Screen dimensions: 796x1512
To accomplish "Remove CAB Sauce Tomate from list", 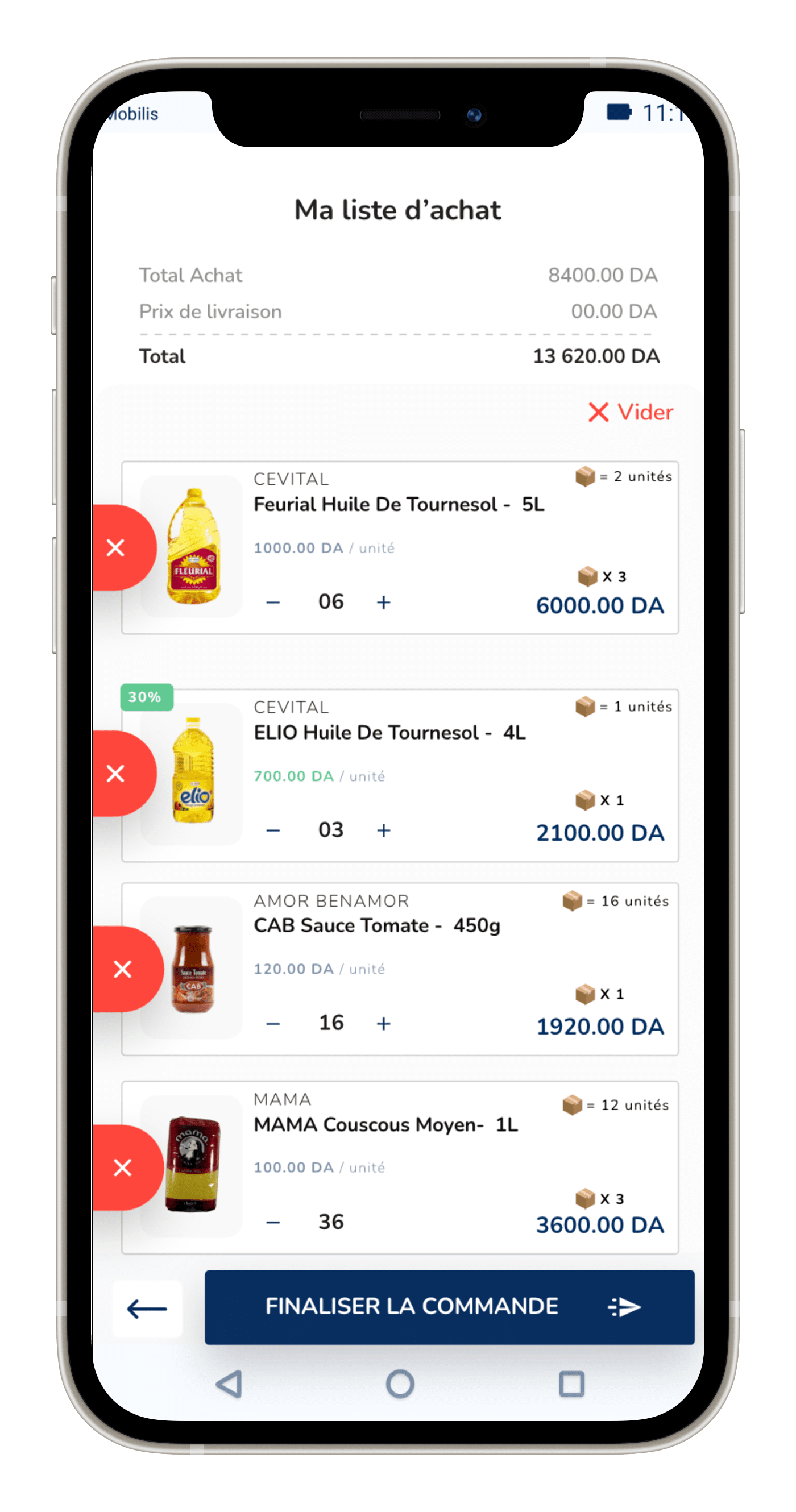I will point(123,969).
